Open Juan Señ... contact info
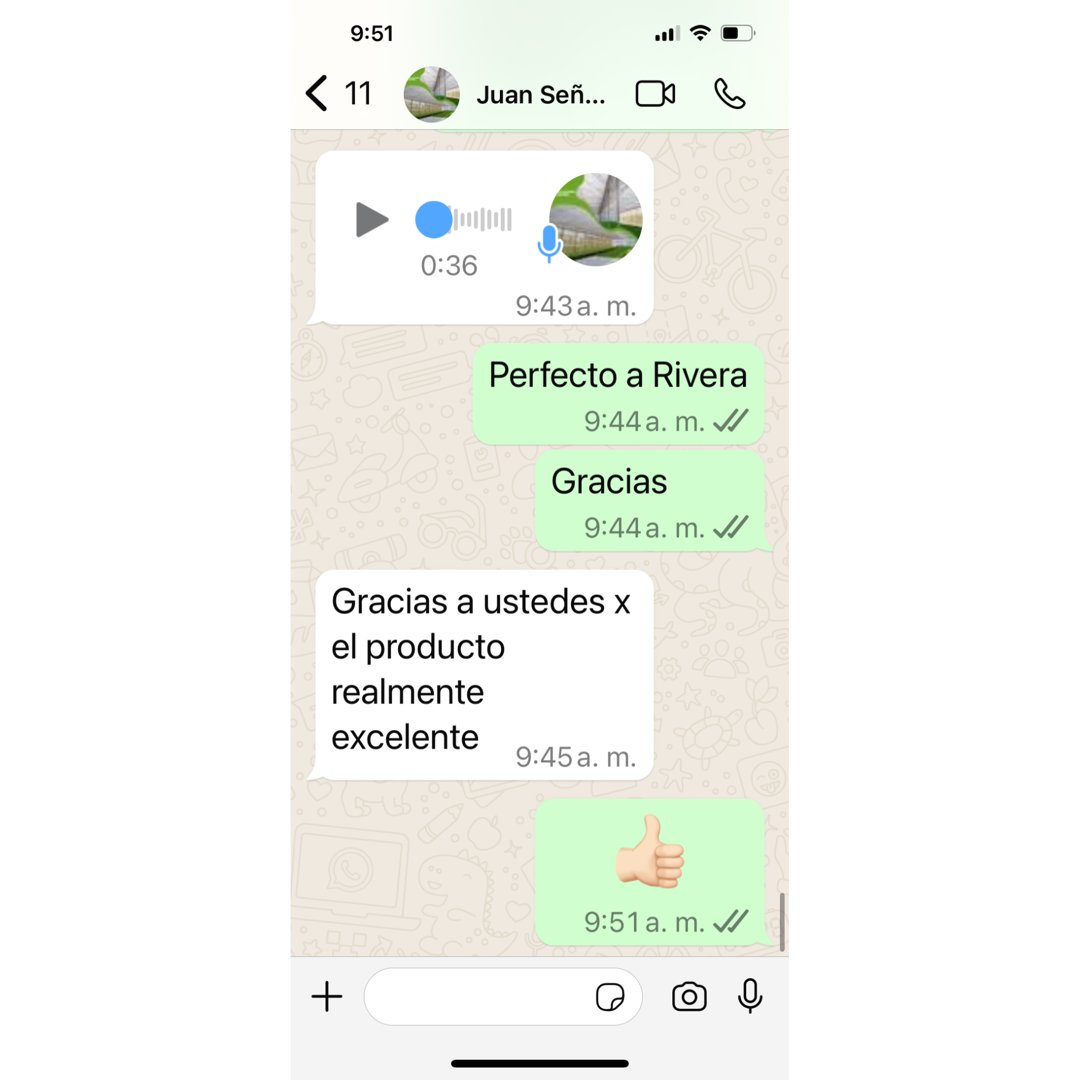1080x1080 pixels. tap(540, 95)
